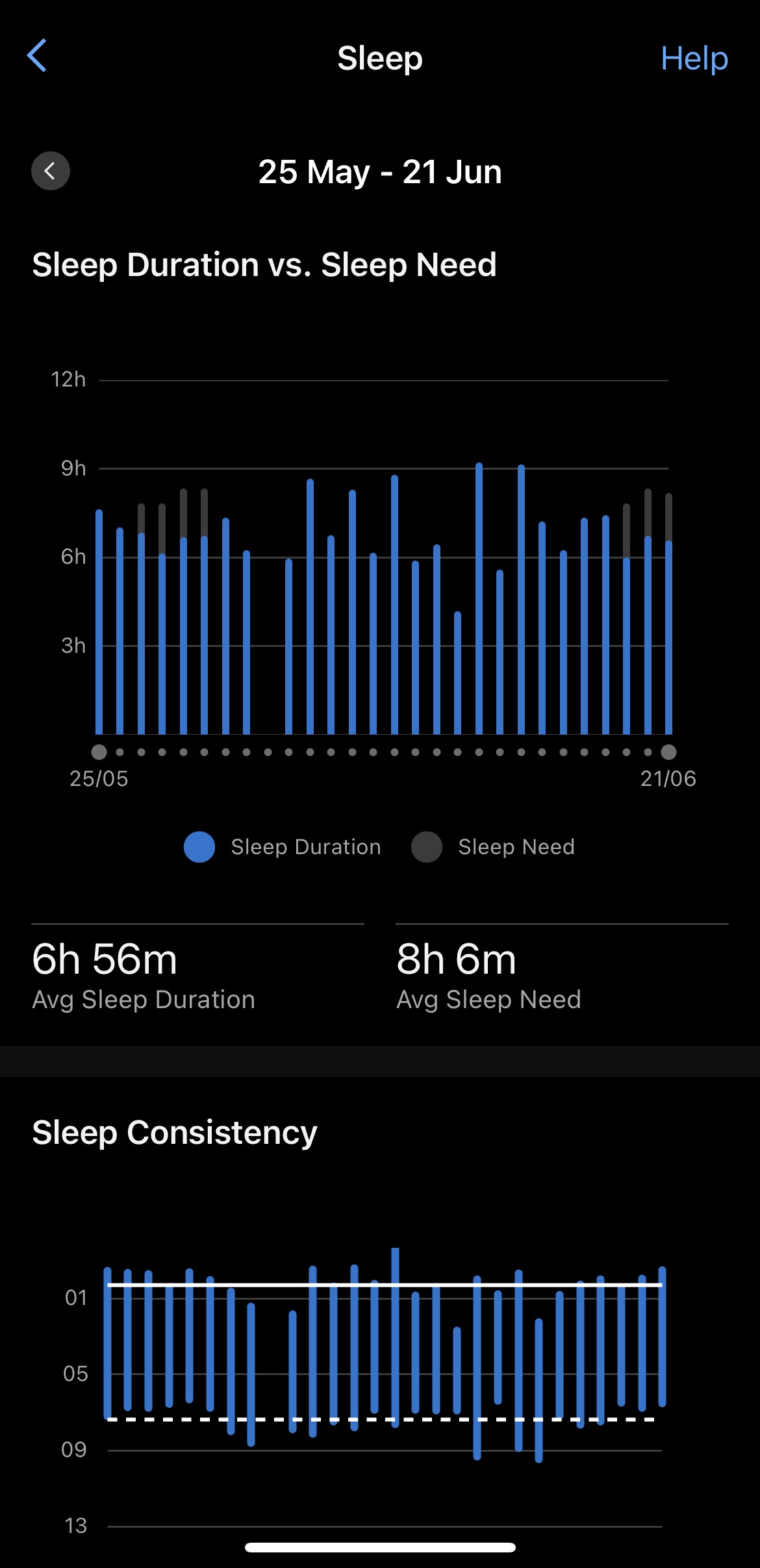Select the 25/05 start marker
The image size is (760, 1568).
coord(99,752)
